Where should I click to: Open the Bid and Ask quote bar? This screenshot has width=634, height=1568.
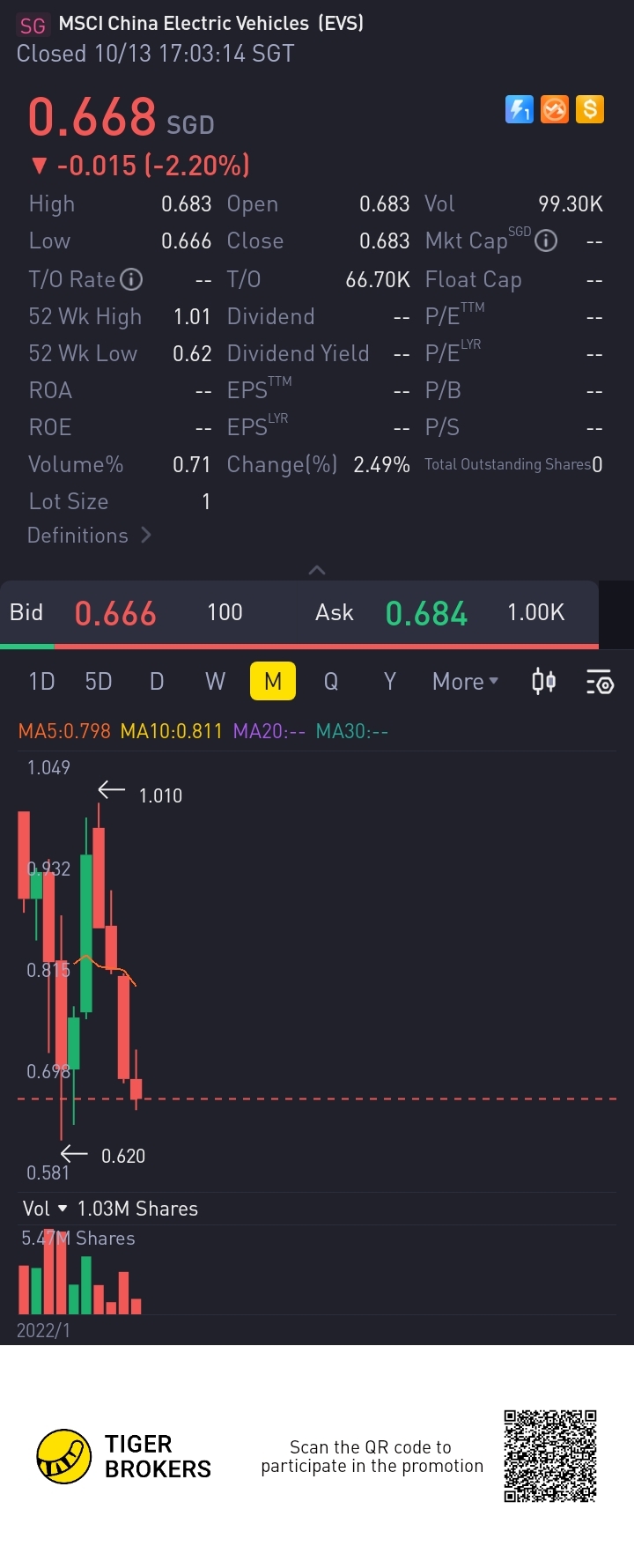299,613
